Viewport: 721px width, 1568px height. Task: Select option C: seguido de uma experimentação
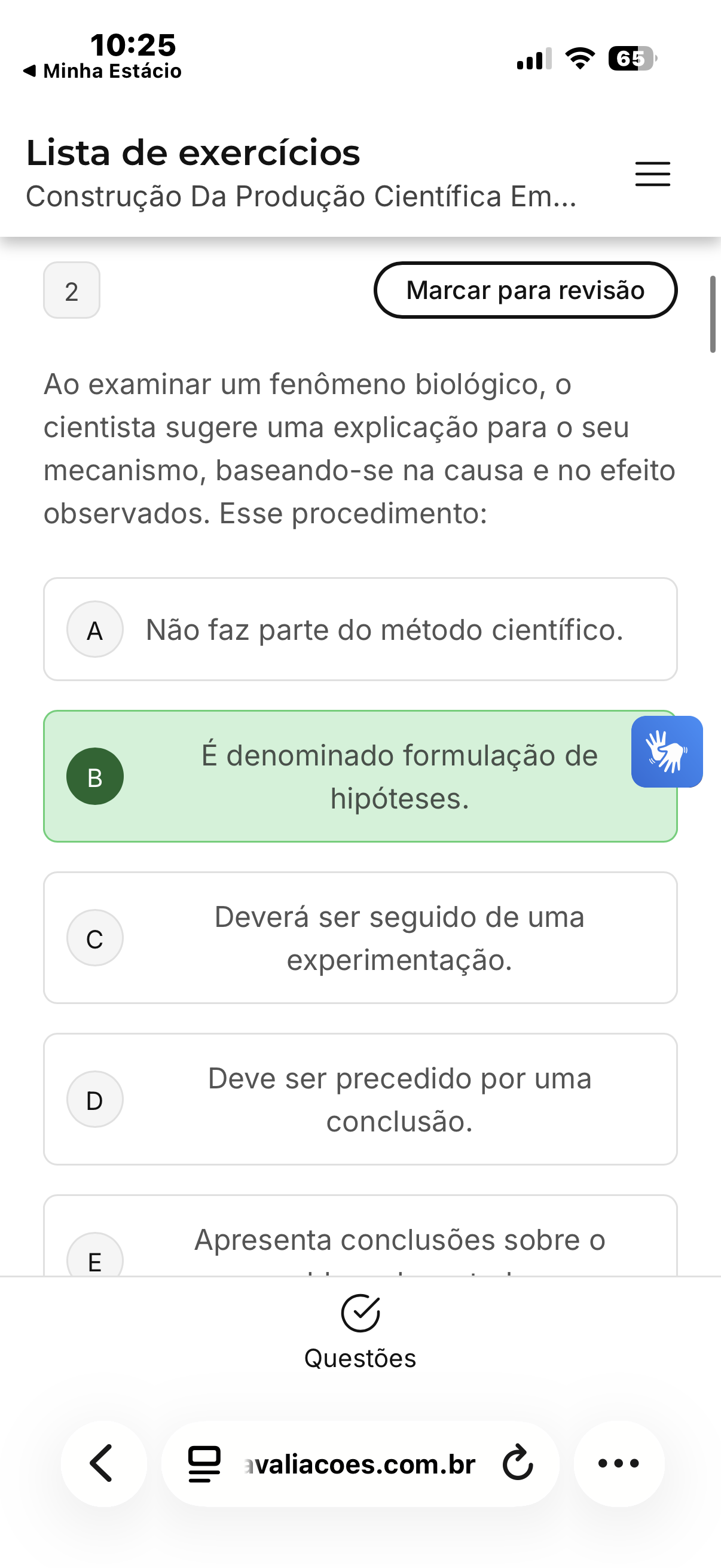pyautogui.click(x=360, y=938)
